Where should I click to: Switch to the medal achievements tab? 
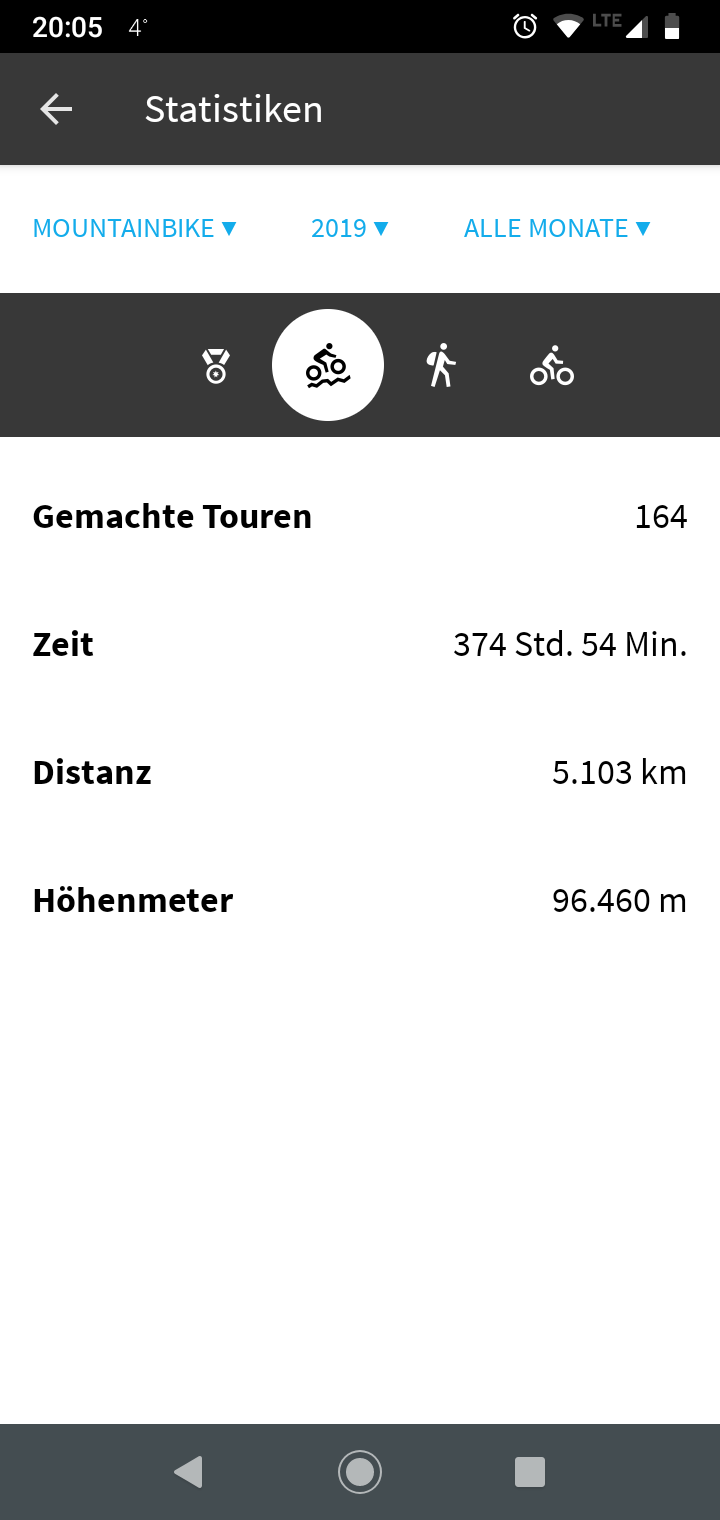216,366
